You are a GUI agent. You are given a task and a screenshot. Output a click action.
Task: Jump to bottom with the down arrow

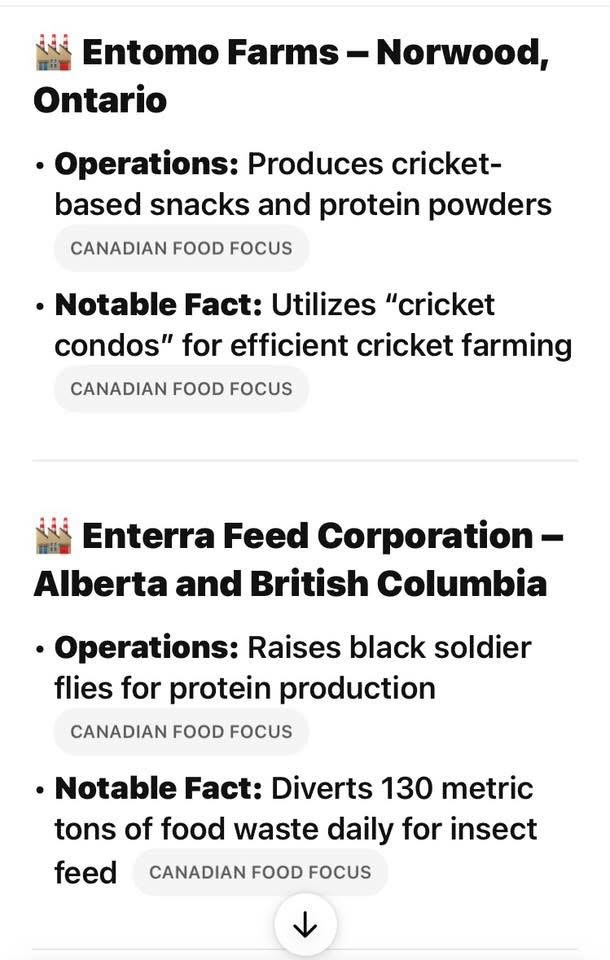305,926
